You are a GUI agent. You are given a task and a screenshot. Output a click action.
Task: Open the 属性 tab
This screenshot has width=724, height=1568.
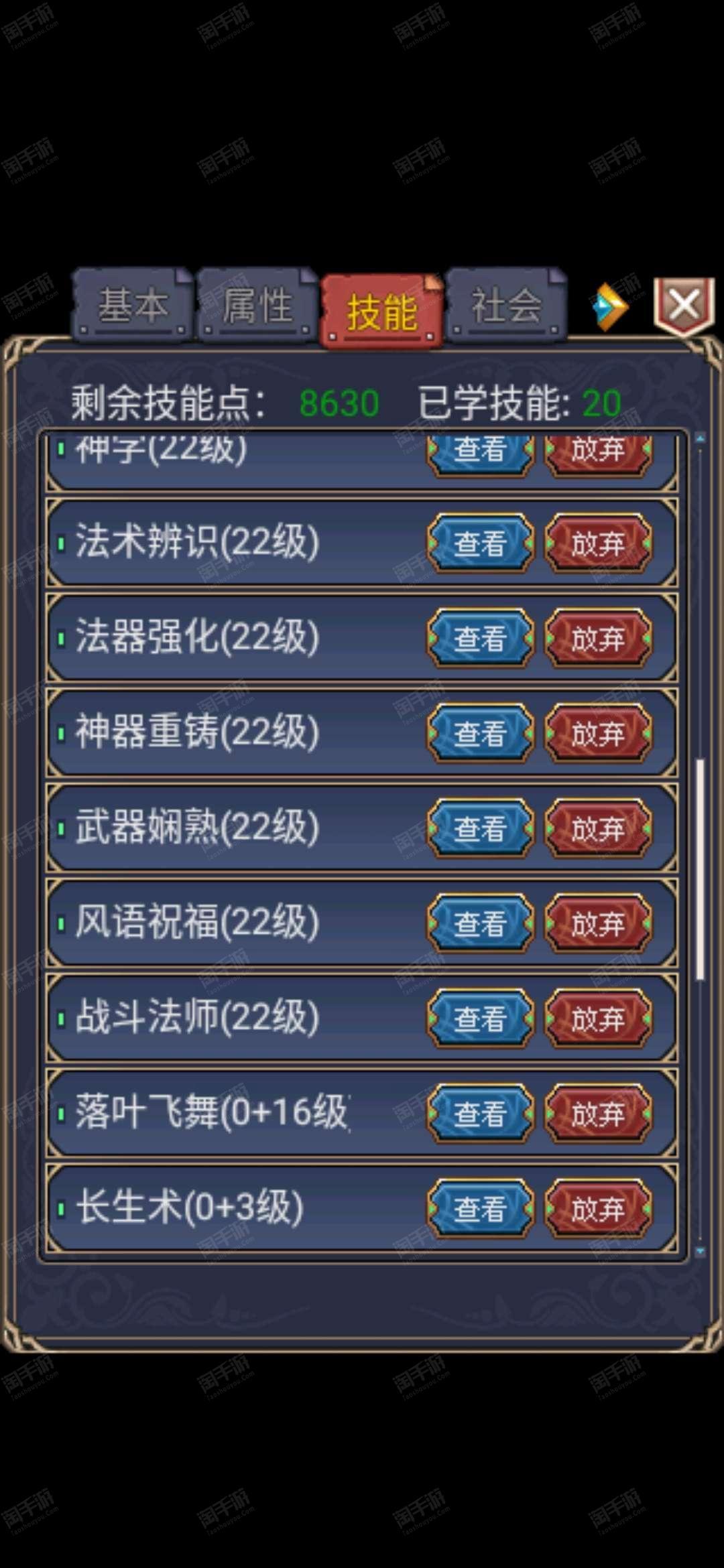[257, 305]
